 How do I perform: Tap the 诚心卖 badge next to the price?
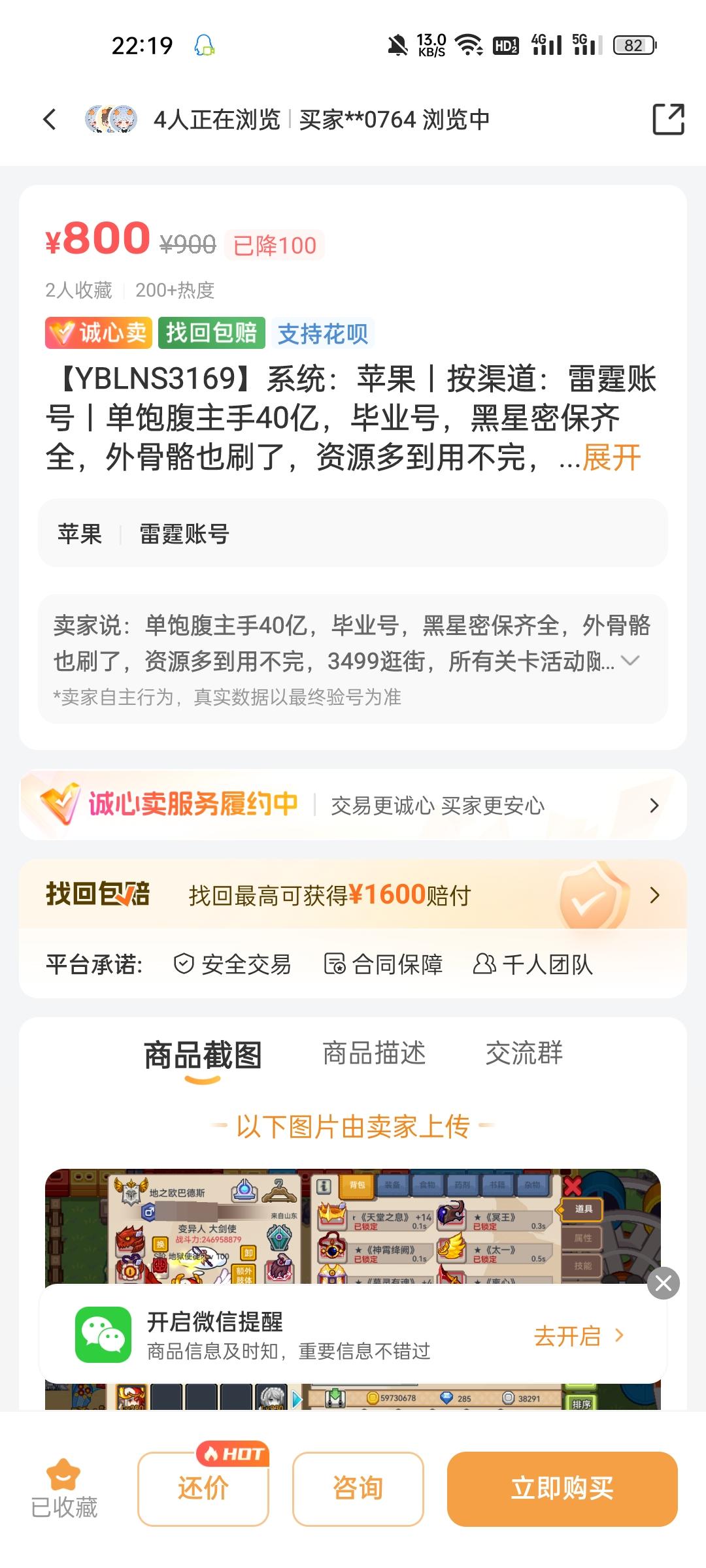(x=98, y=333)
